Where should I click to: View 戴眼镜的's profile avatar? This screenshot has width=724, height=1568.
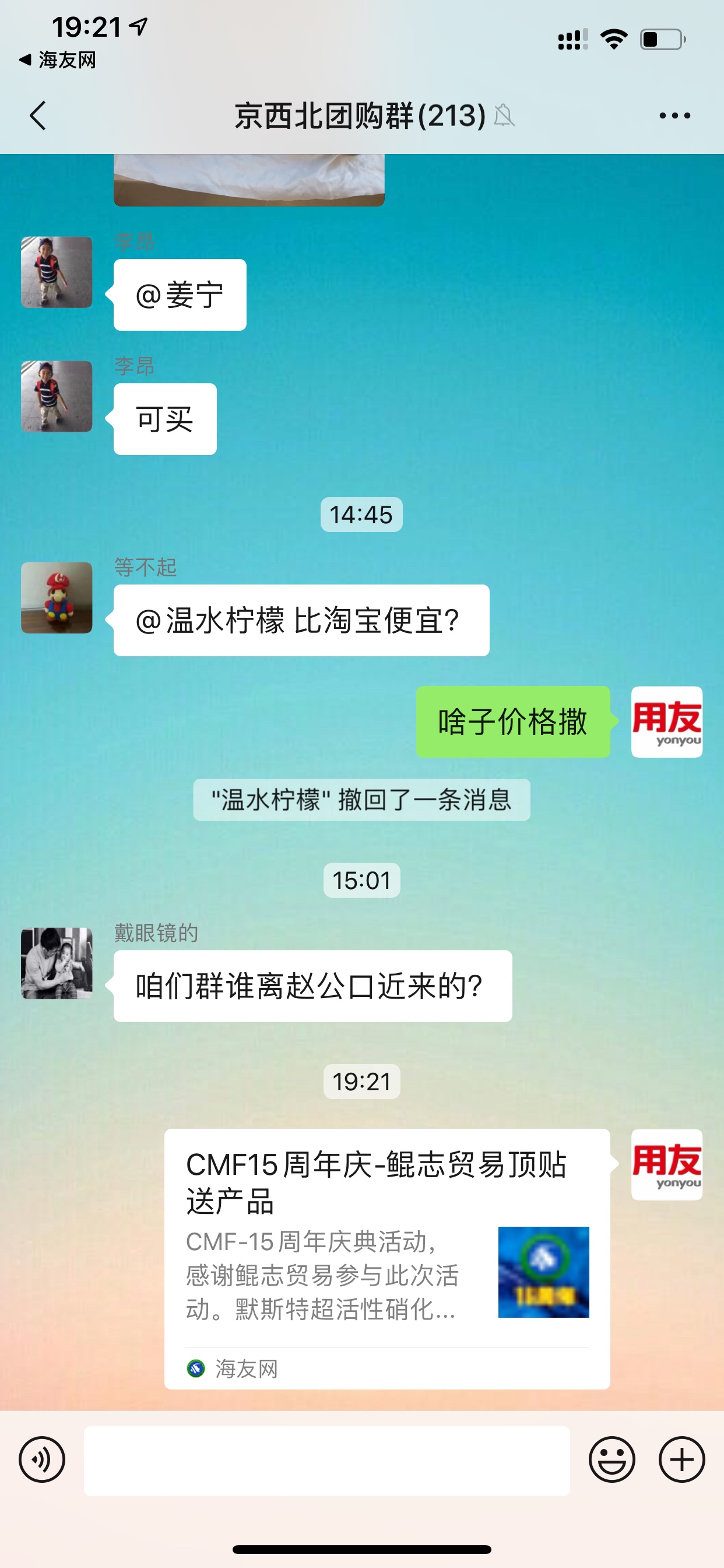[x=57, y=963]
